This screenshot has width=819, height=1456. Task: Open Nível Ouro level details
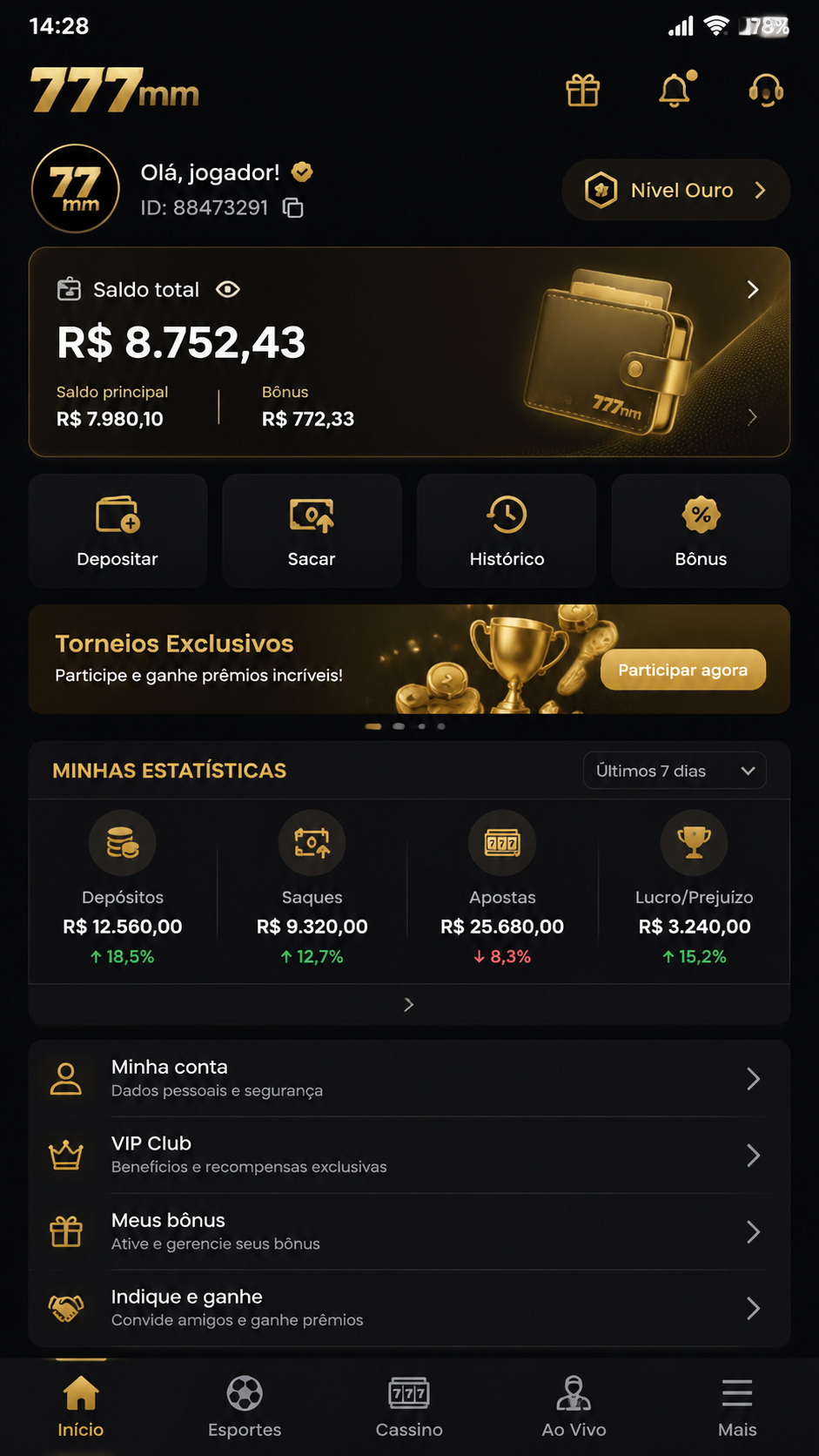676,190
